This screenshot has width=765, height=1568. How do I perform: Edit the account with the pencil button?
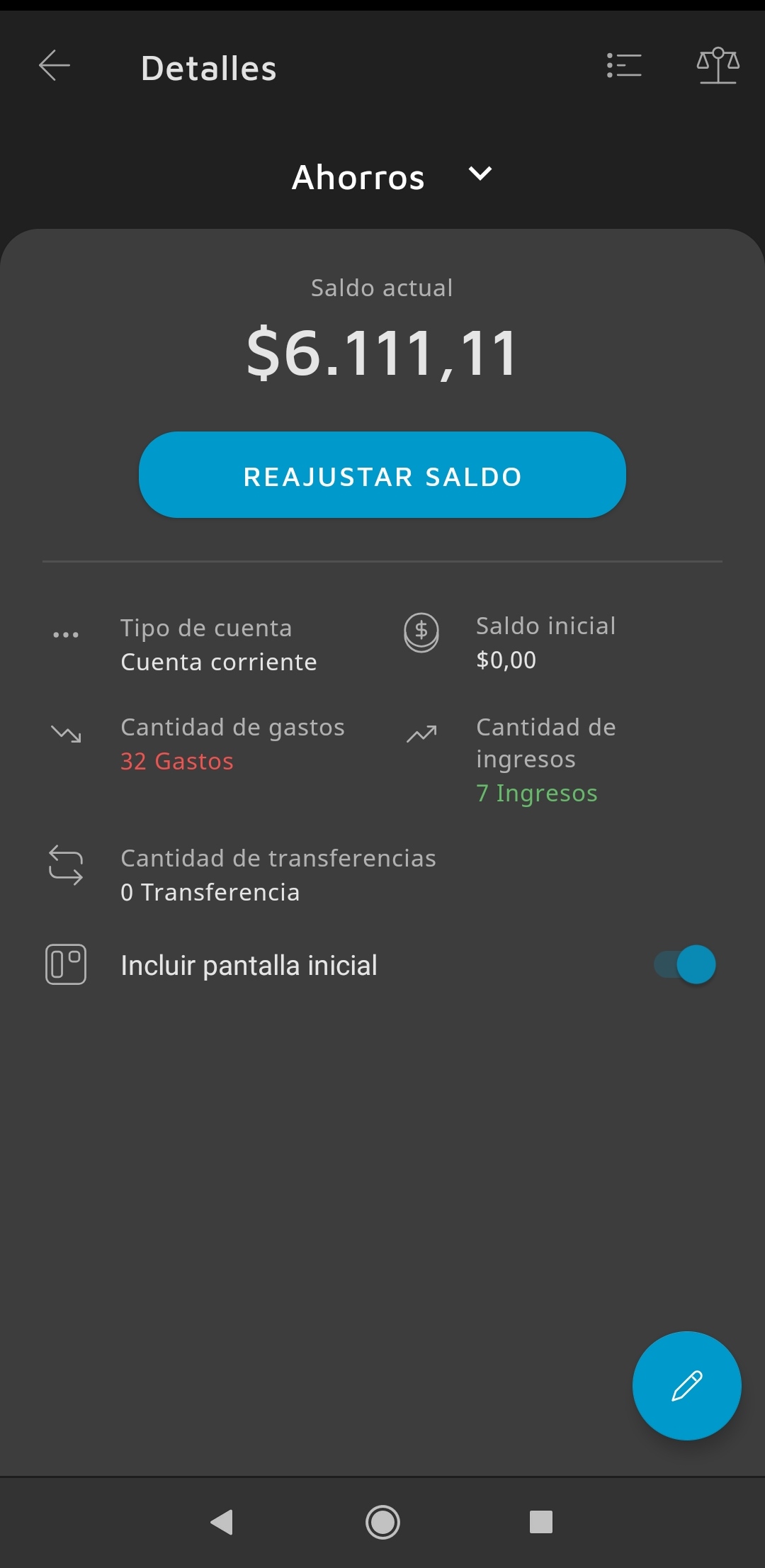(686, 1386)
